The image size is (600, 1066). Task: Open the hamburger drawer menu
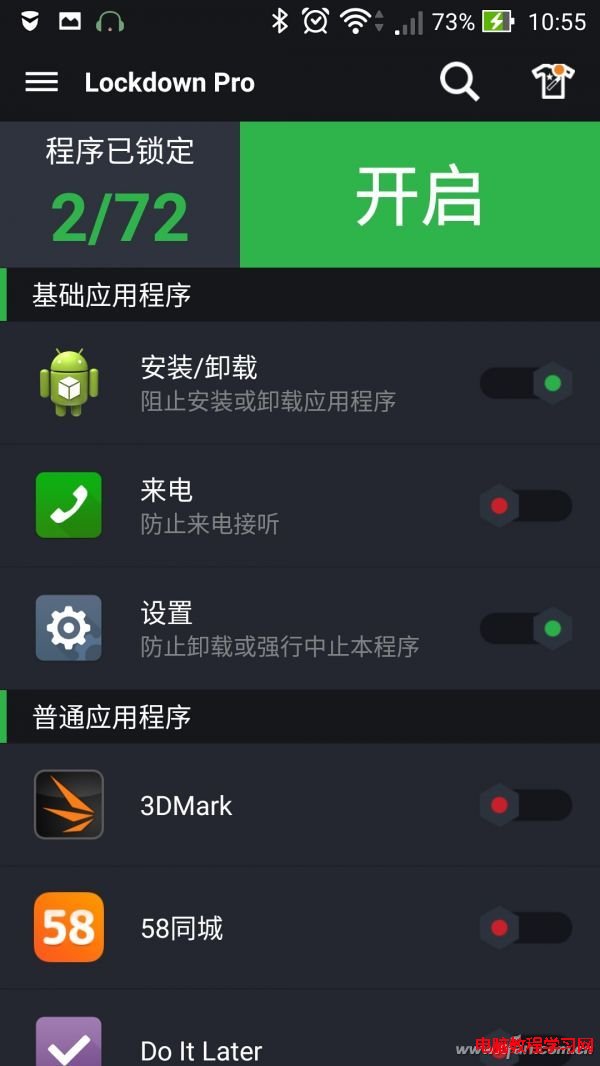tap(41, 82)
